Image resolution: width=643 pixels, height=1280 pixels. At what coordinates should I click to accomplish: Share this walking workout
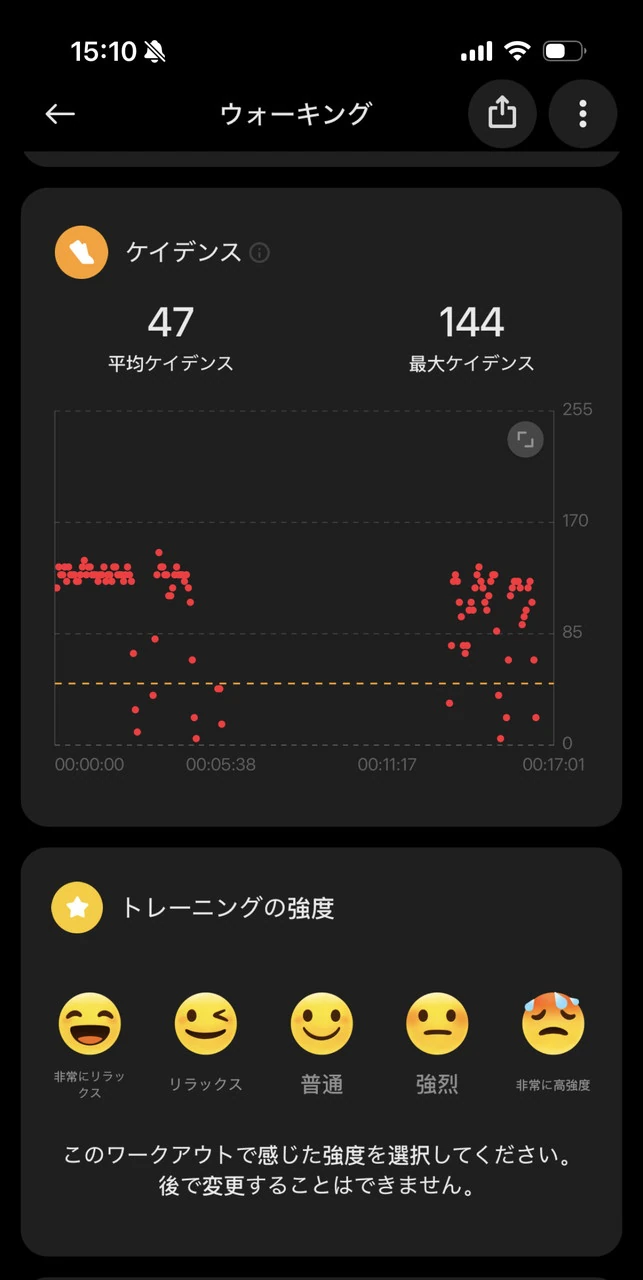coord(502,114)
